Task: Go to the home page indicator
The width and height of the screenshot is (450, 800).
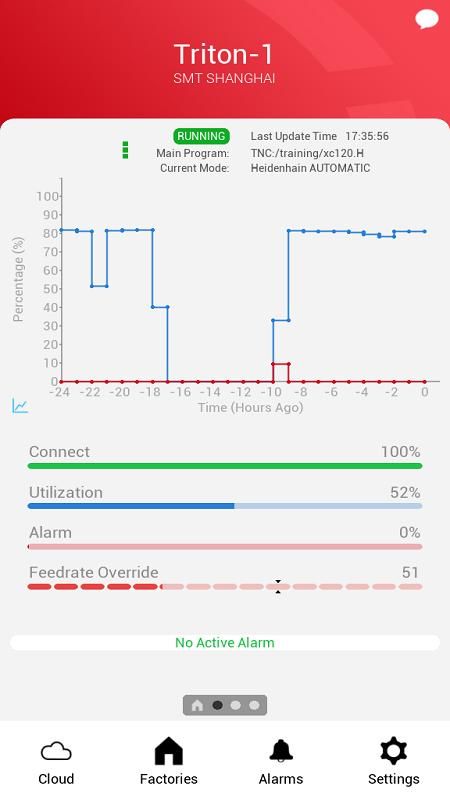Action: (197, 705)
